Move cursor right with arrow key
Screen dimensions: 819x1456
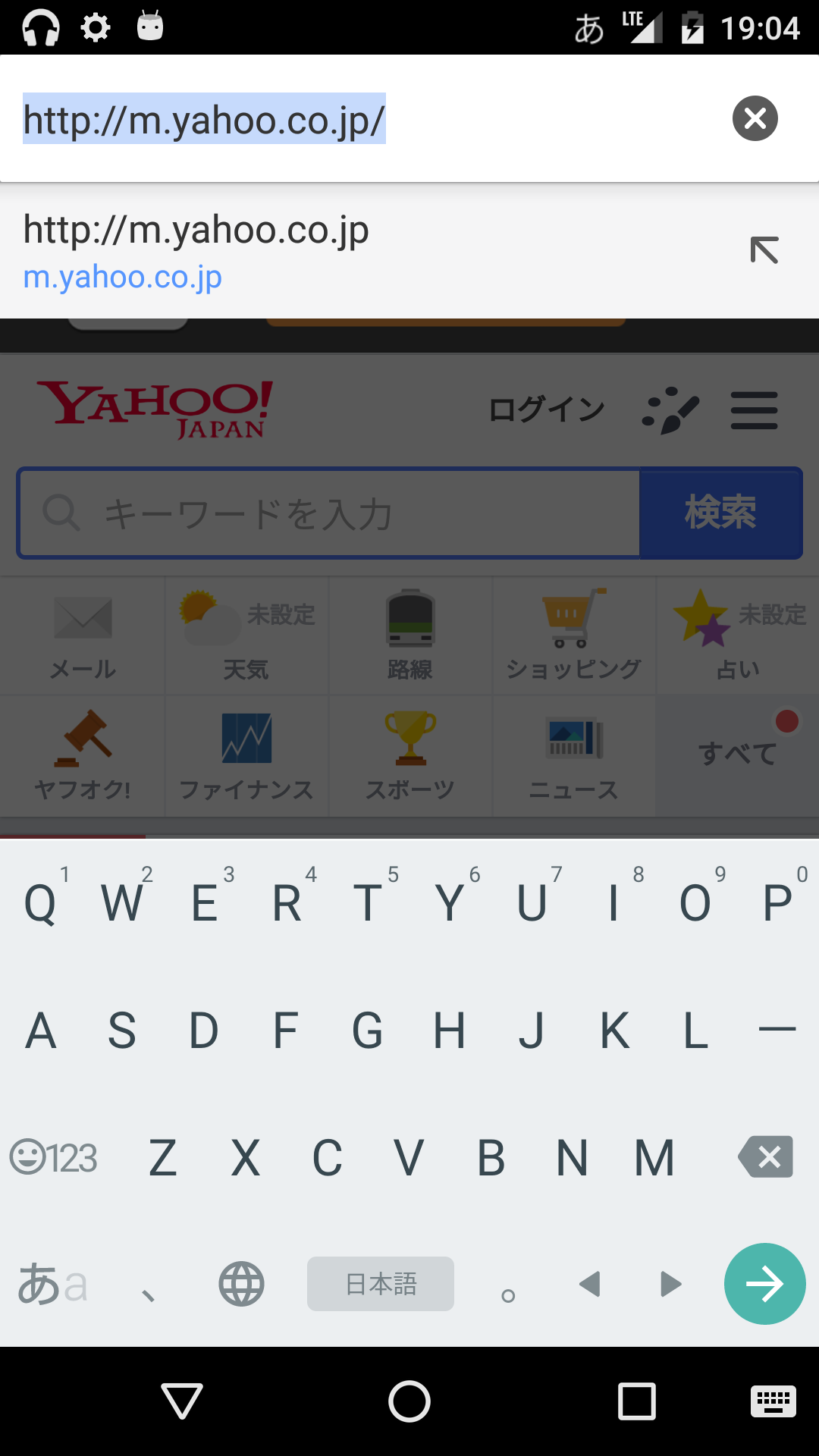coord(671,1284)
